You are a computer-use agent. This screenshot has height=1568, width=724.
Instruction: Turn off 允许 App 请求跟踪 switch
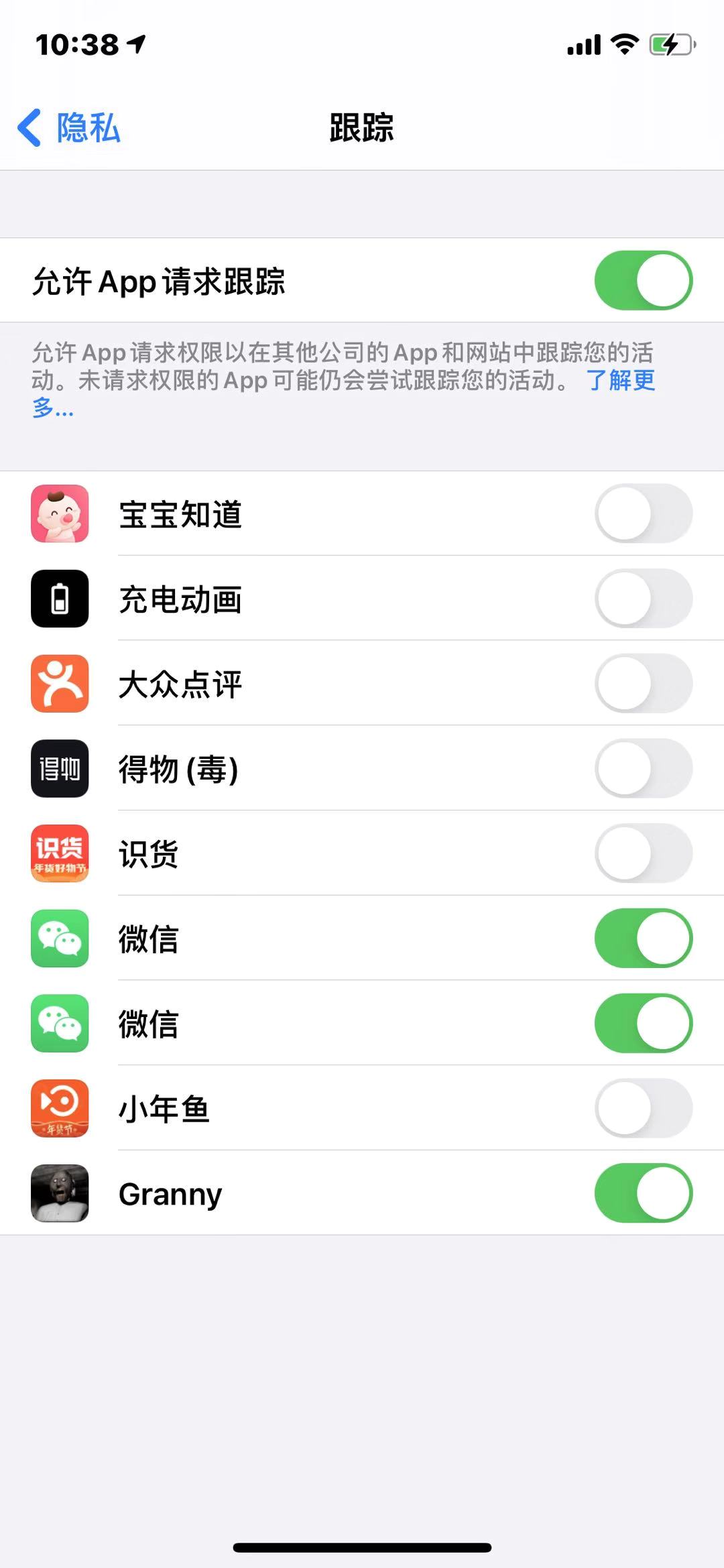coord(643,280)
